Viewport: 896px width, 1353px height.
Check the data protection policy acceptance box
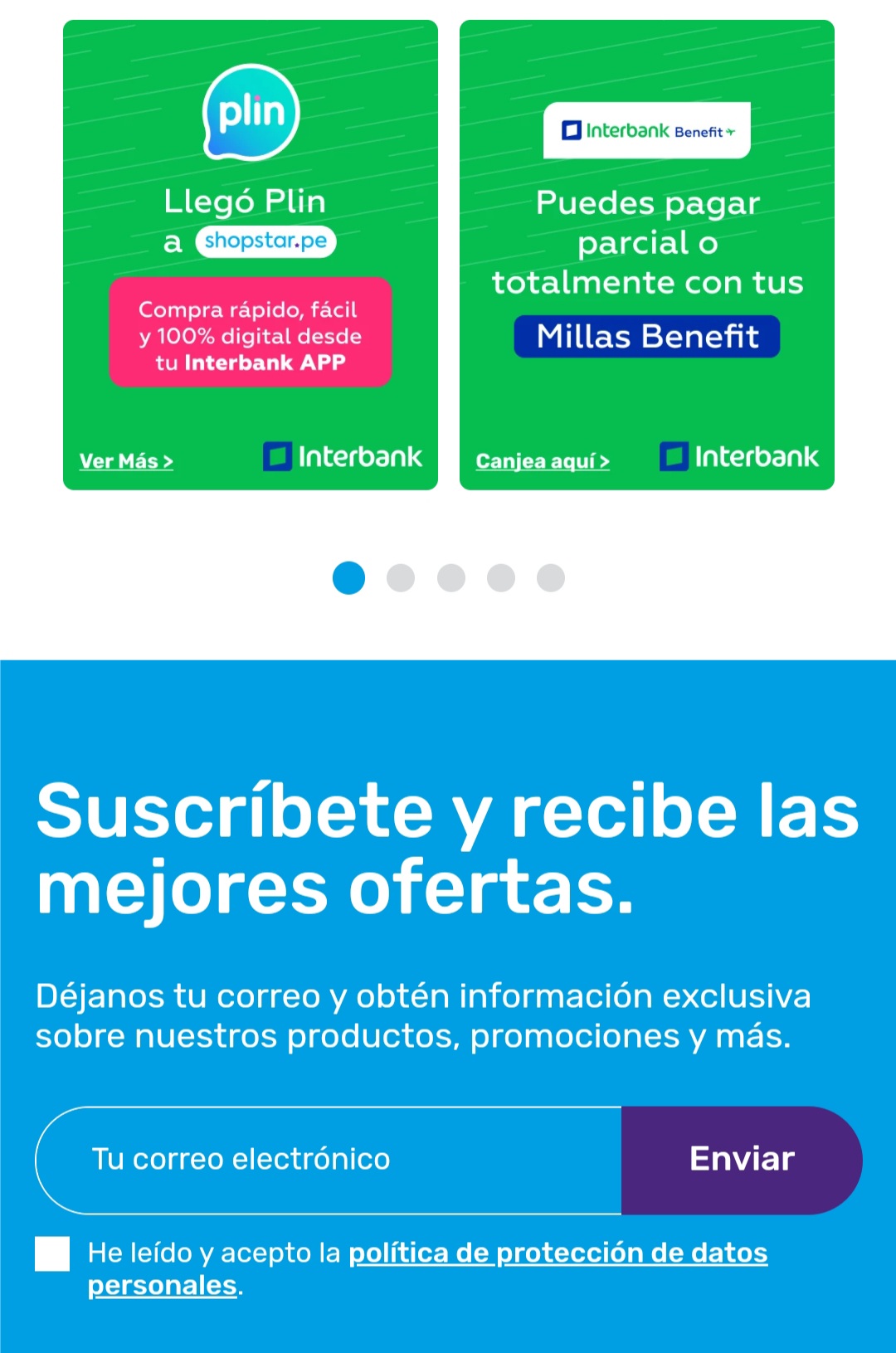(x=52, y=1253)
